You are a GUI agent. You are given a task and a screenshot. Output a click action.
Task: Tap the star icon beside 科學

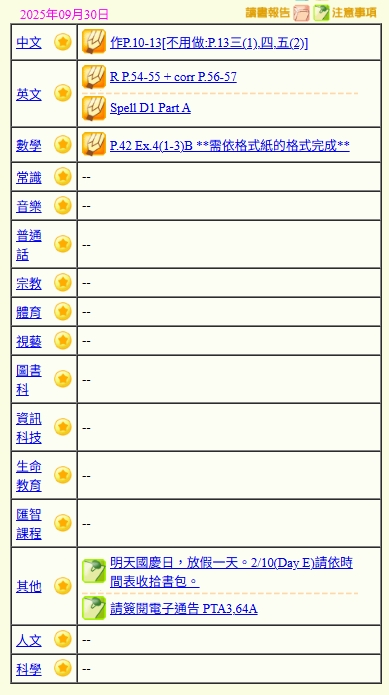coord(63,668)
